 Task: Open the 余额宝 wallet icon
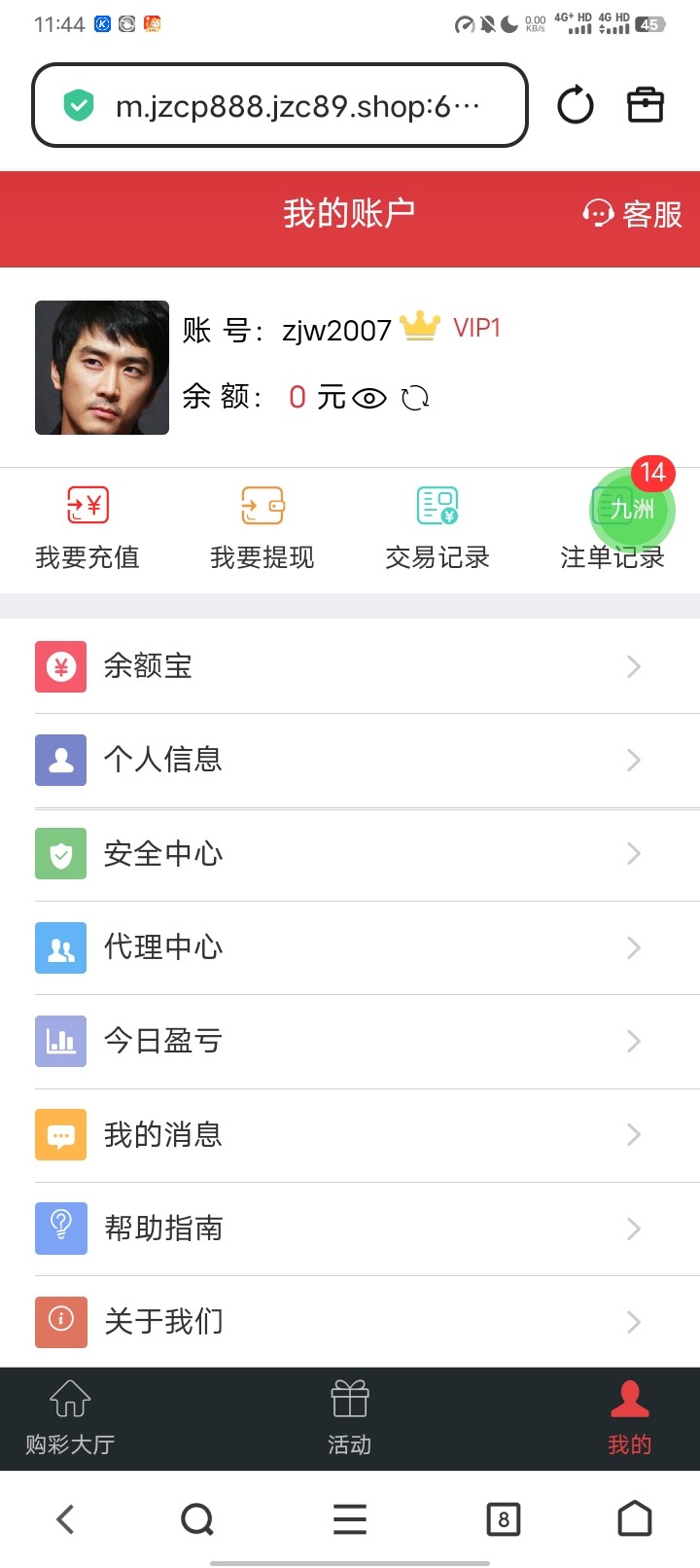[60, 666]
